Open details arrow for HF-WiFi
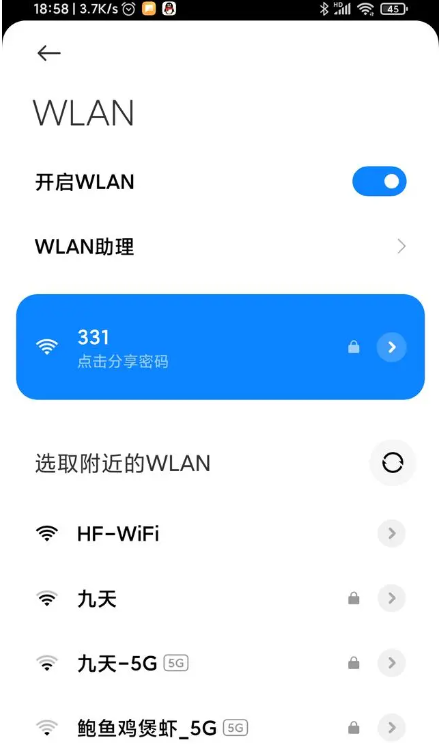 [391, 534]
